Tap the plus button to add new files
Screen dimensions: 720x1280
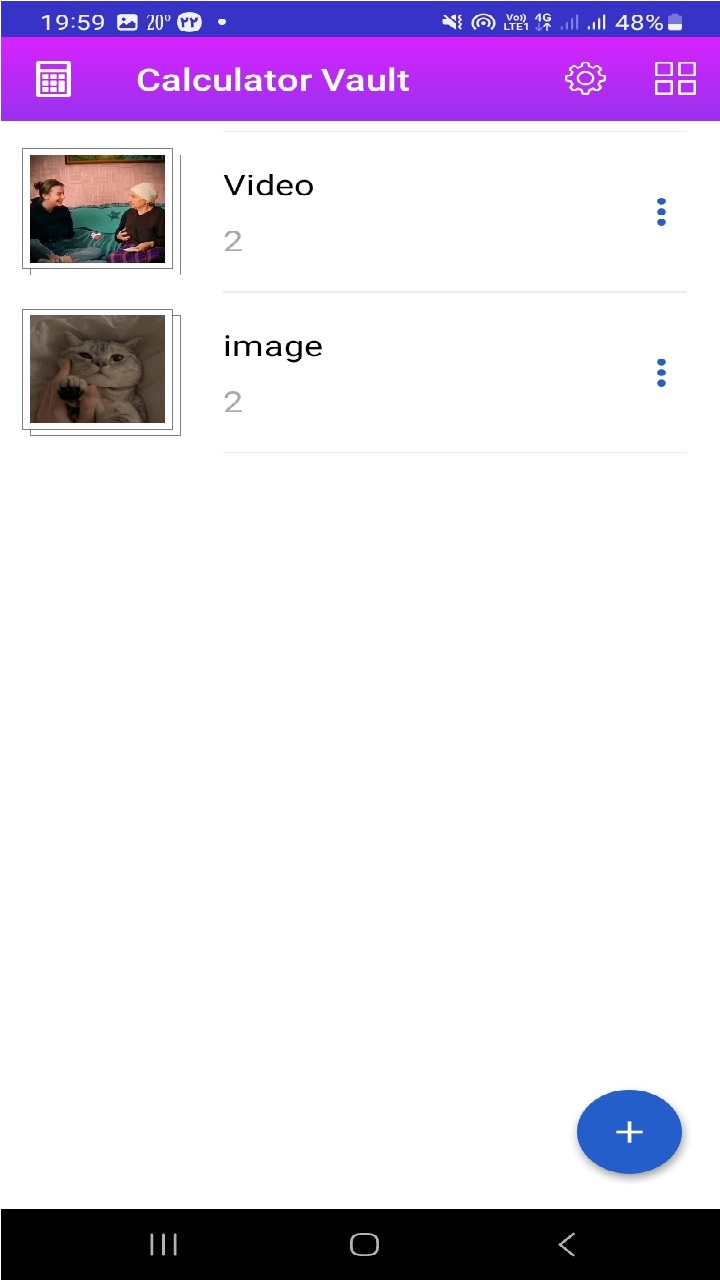click(x=629, y=1131)
